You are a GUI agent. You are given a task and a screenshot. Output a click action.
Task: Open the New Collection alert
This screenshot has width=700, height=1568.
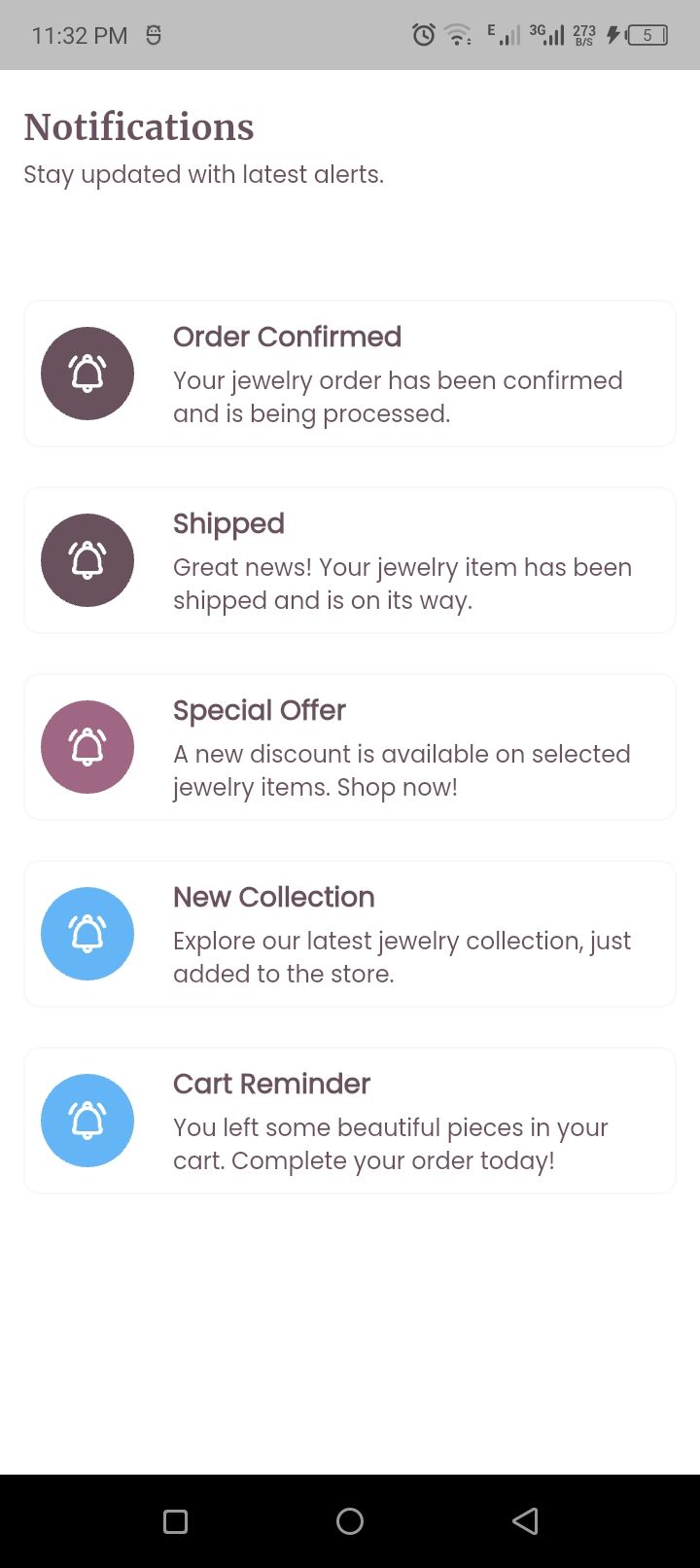(x=350, y=935)
